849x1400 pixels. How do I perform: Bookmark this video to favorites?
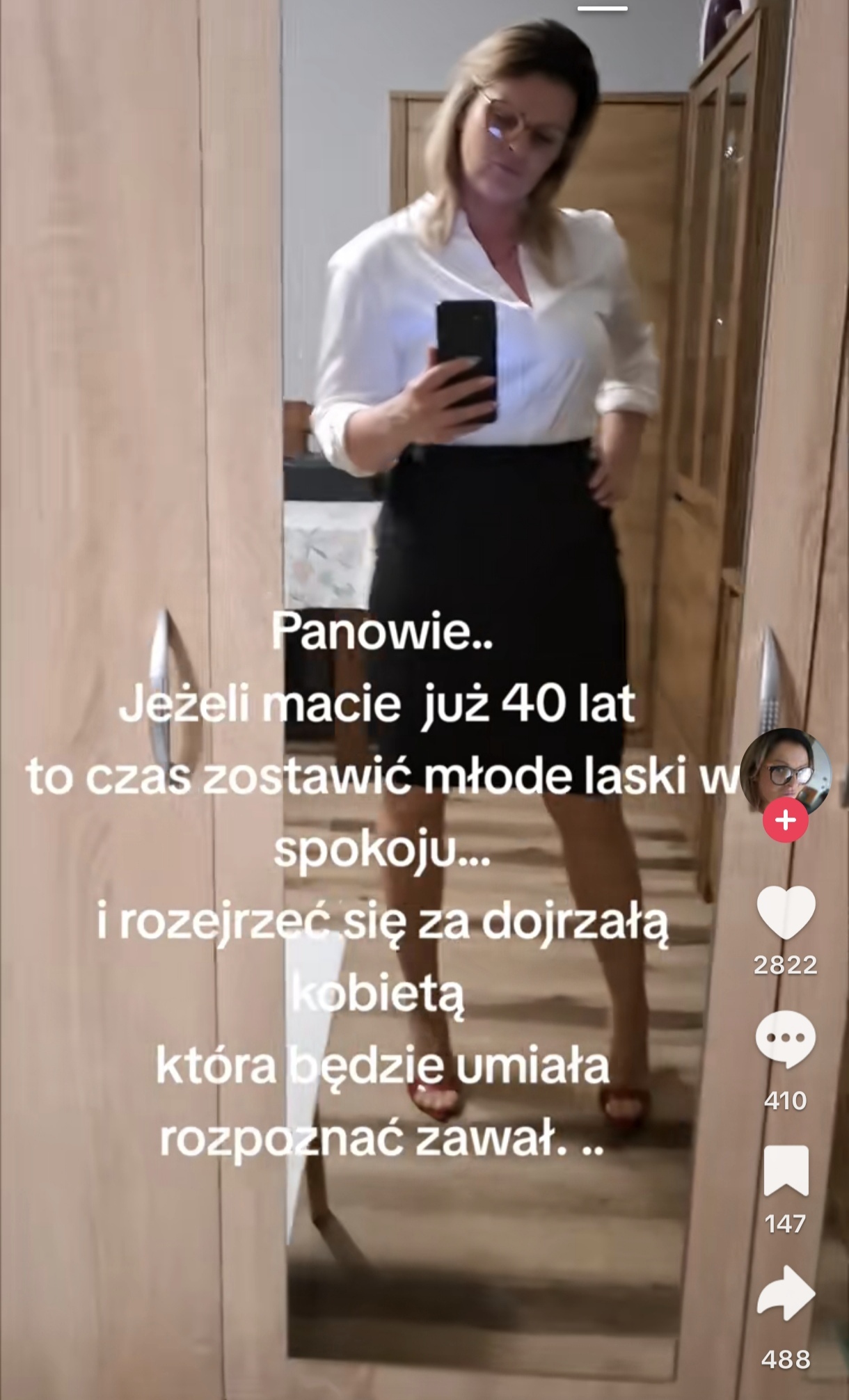pyautogui.click(x=786, y=1172)
